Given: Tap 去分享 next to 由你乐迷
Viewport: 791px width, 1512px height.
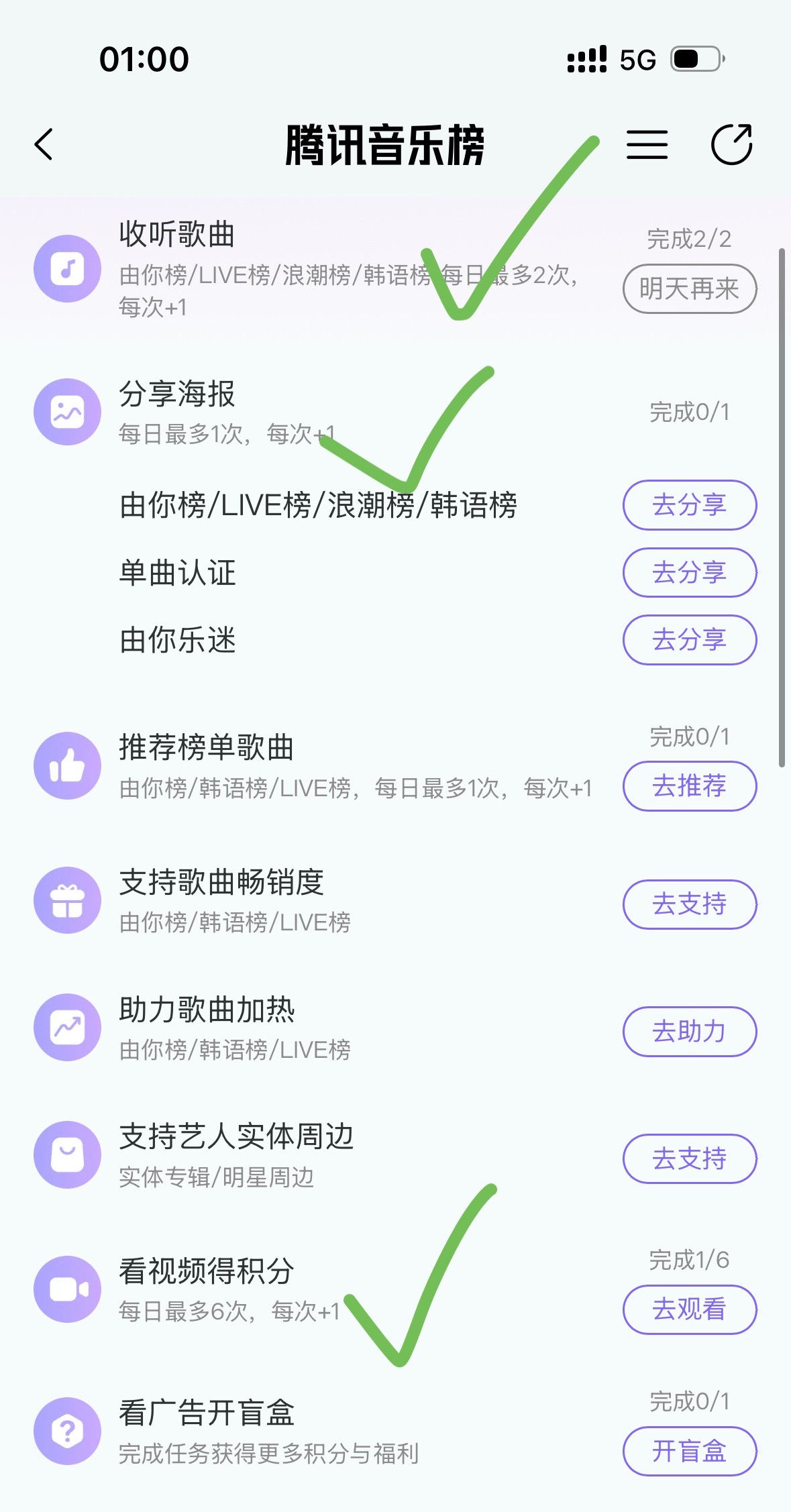Looking at the screenshot, I should click(x=690, y=640).
